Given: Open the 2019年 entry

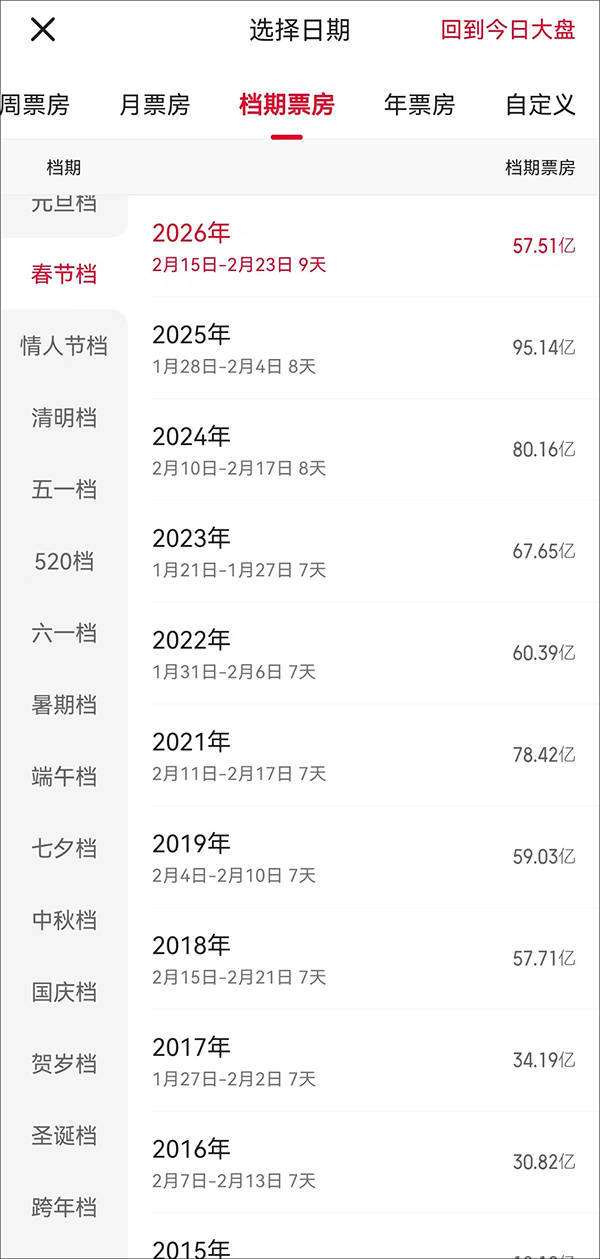Looking at the screenshot, I should click(x=363, y=858).
